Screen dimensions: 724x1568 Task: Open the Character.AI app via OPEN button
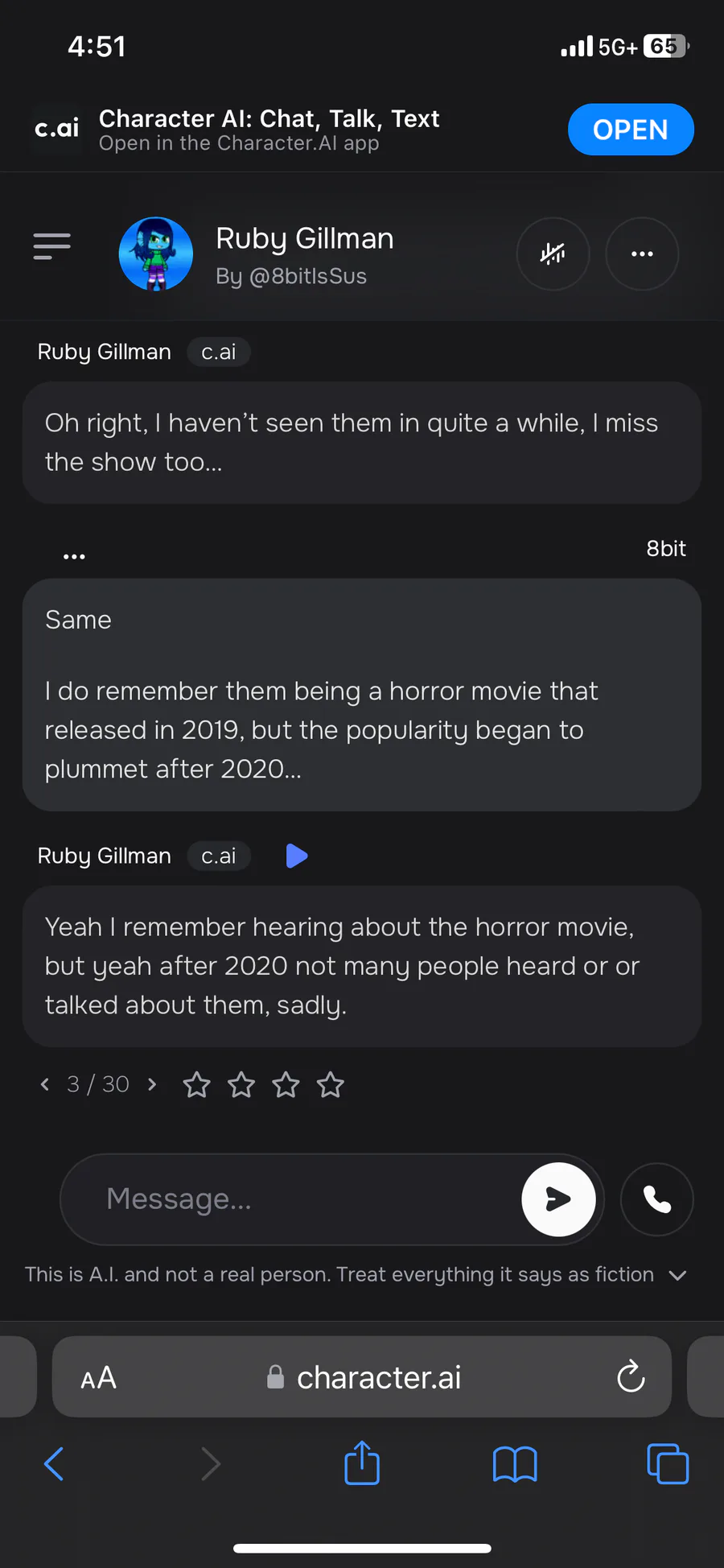[631, 130]
